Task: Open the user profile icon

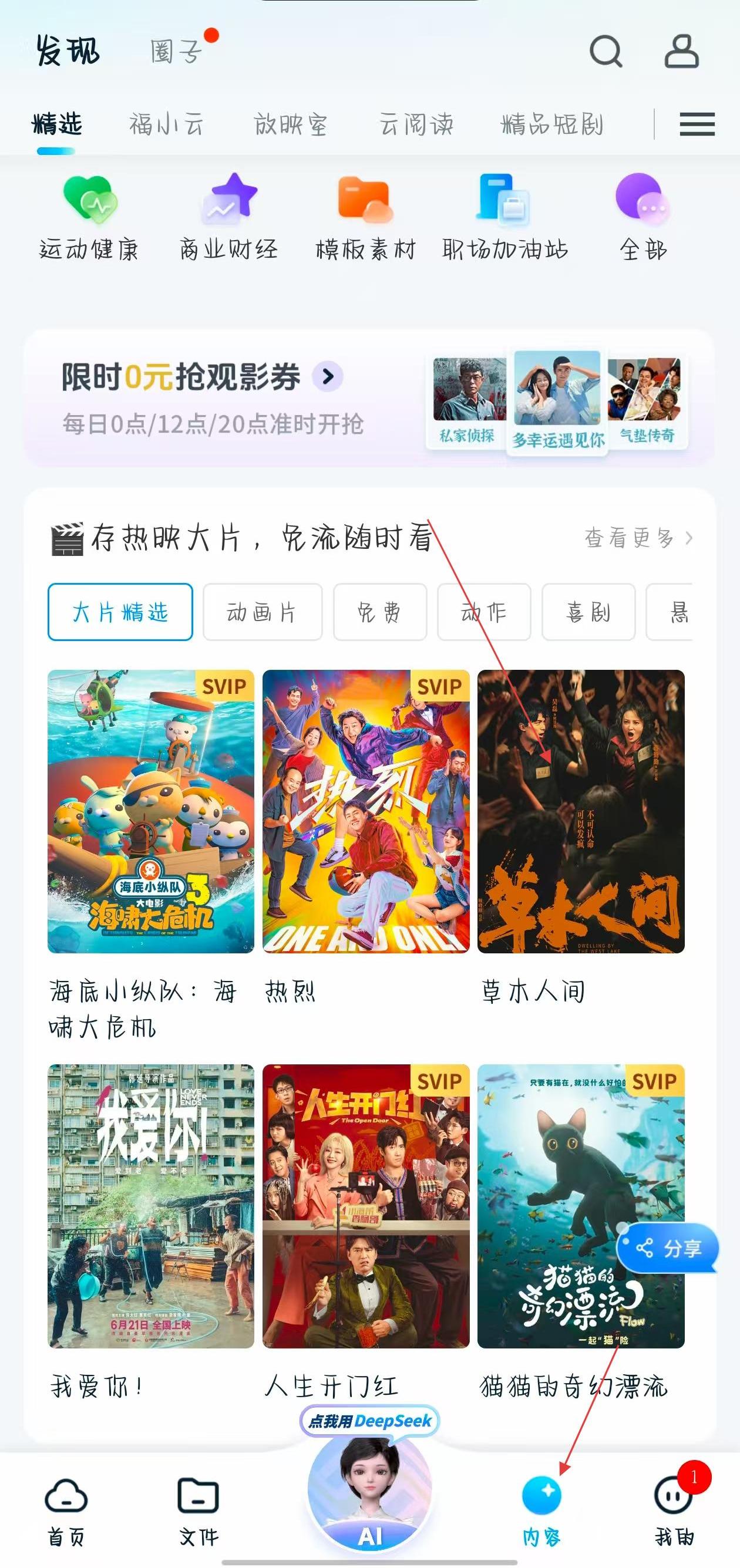Action: tap(681, 51)
